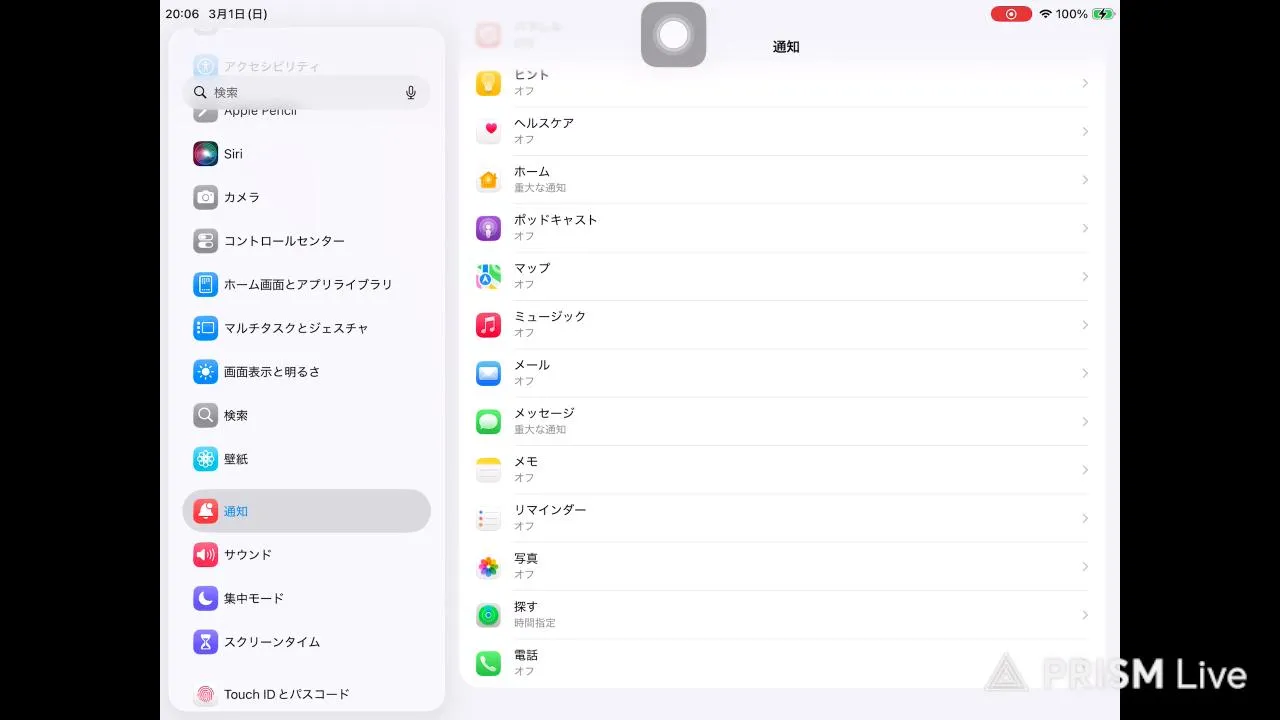Open サウンド settings
The image size is (1280, 720).
pos(306,554)
